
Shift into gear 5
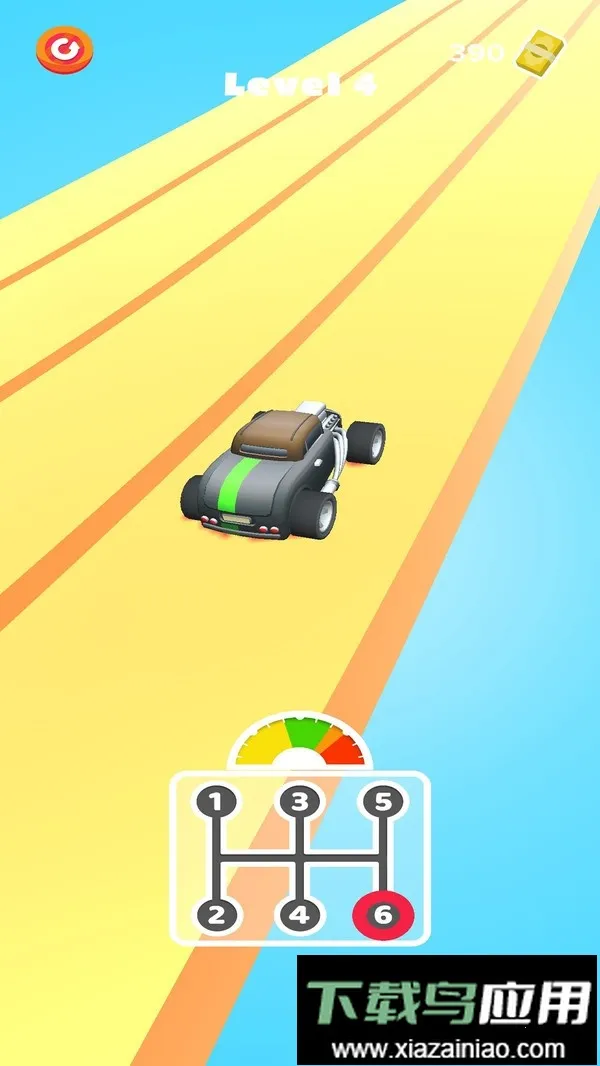click(x=382, y=801)
